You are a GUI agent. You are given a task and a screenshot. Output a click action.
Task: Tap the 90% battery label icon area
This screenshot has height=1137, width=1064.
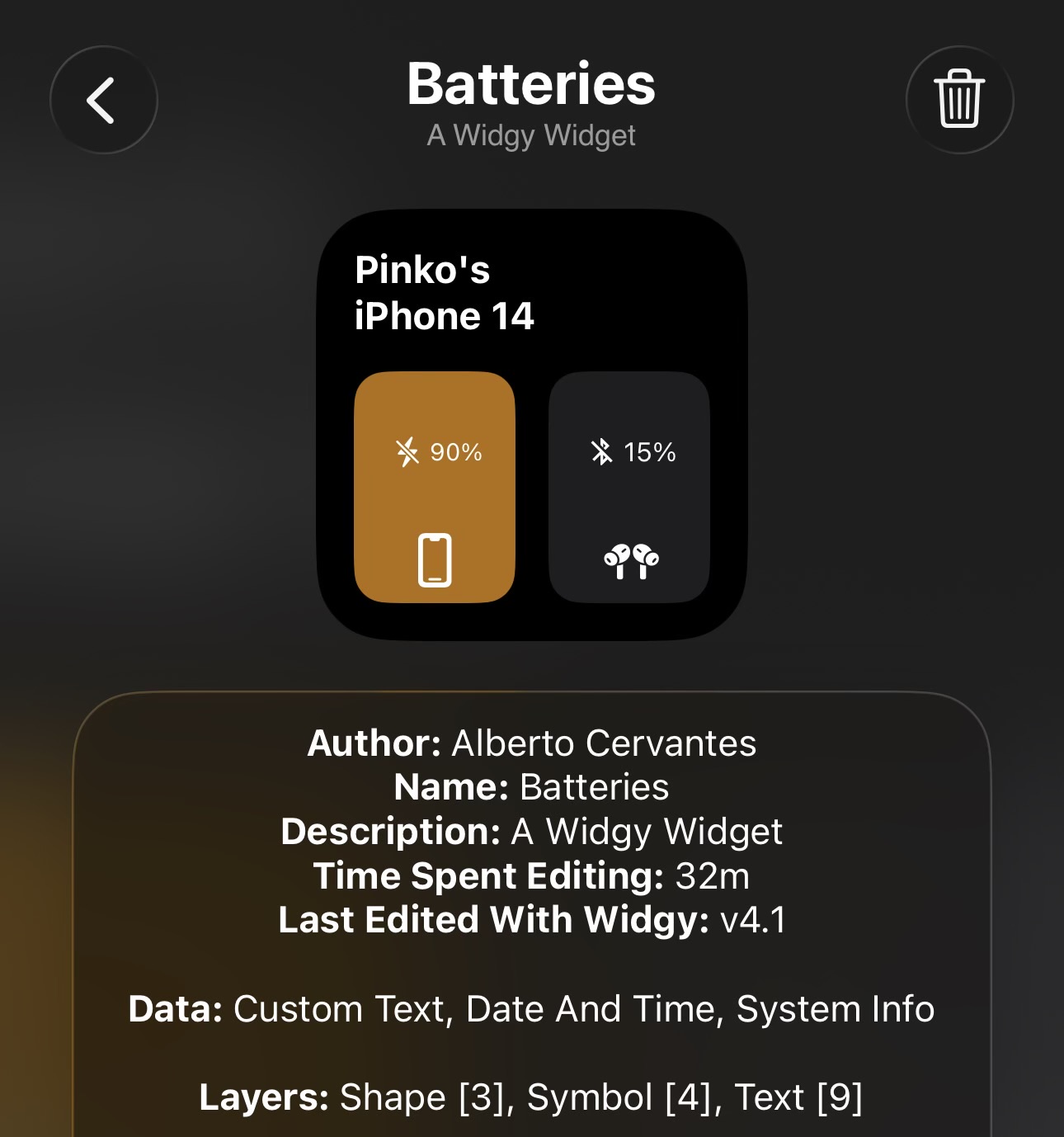coord(456,452)
